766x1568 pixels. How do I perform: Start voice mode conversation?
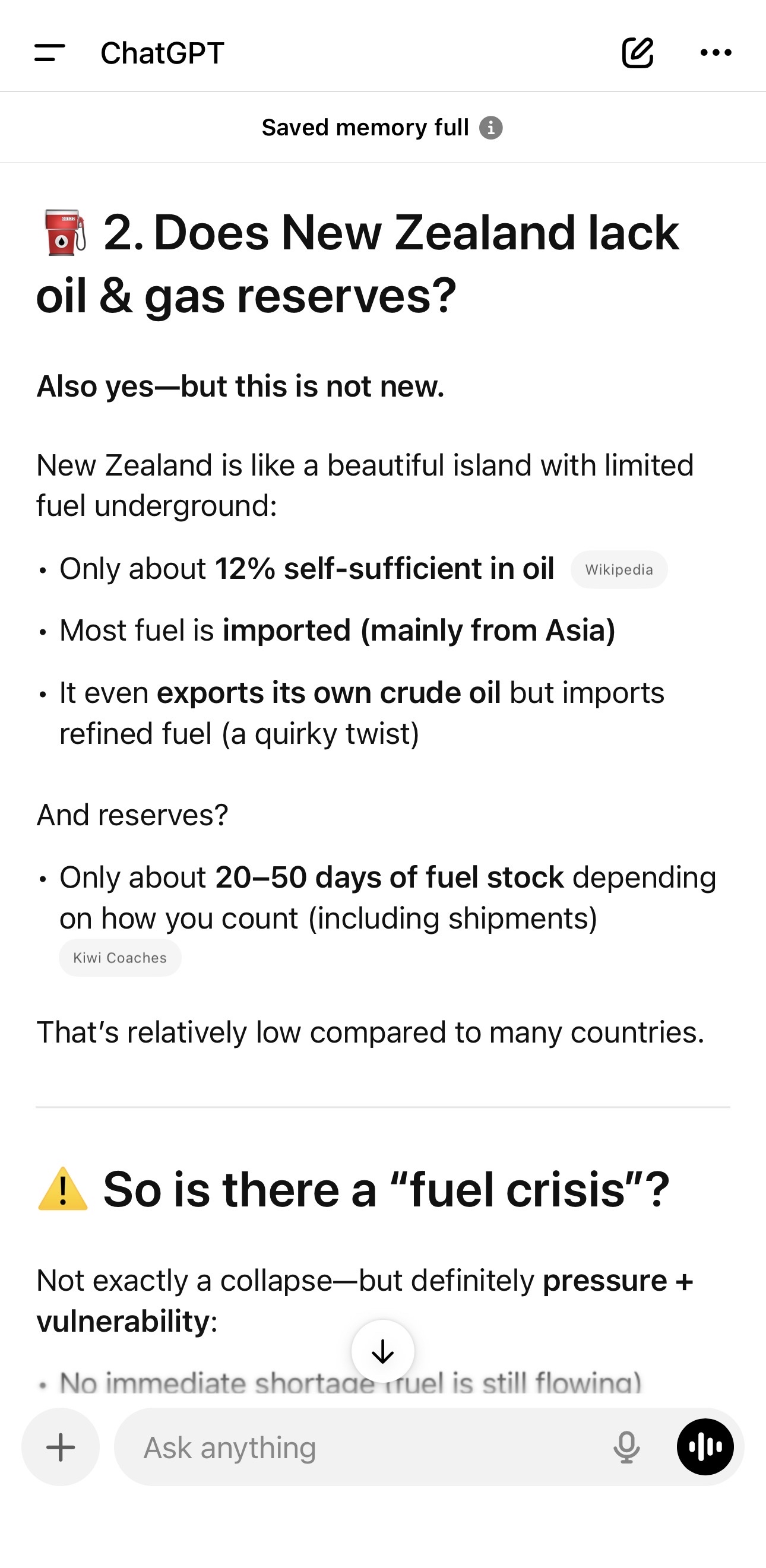click(705, 1447)
